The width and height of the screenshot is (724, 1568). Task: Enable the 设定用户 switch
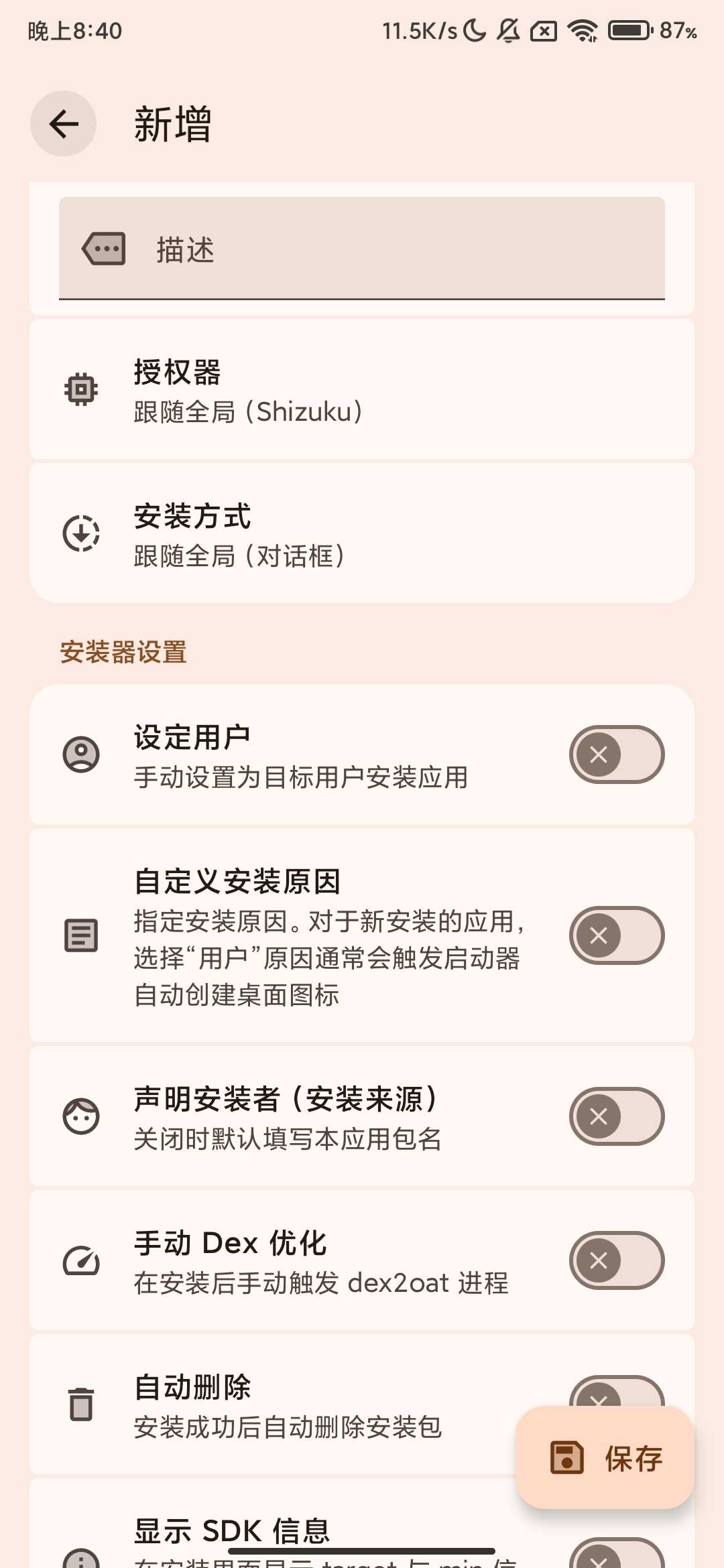tap(616, 755)
